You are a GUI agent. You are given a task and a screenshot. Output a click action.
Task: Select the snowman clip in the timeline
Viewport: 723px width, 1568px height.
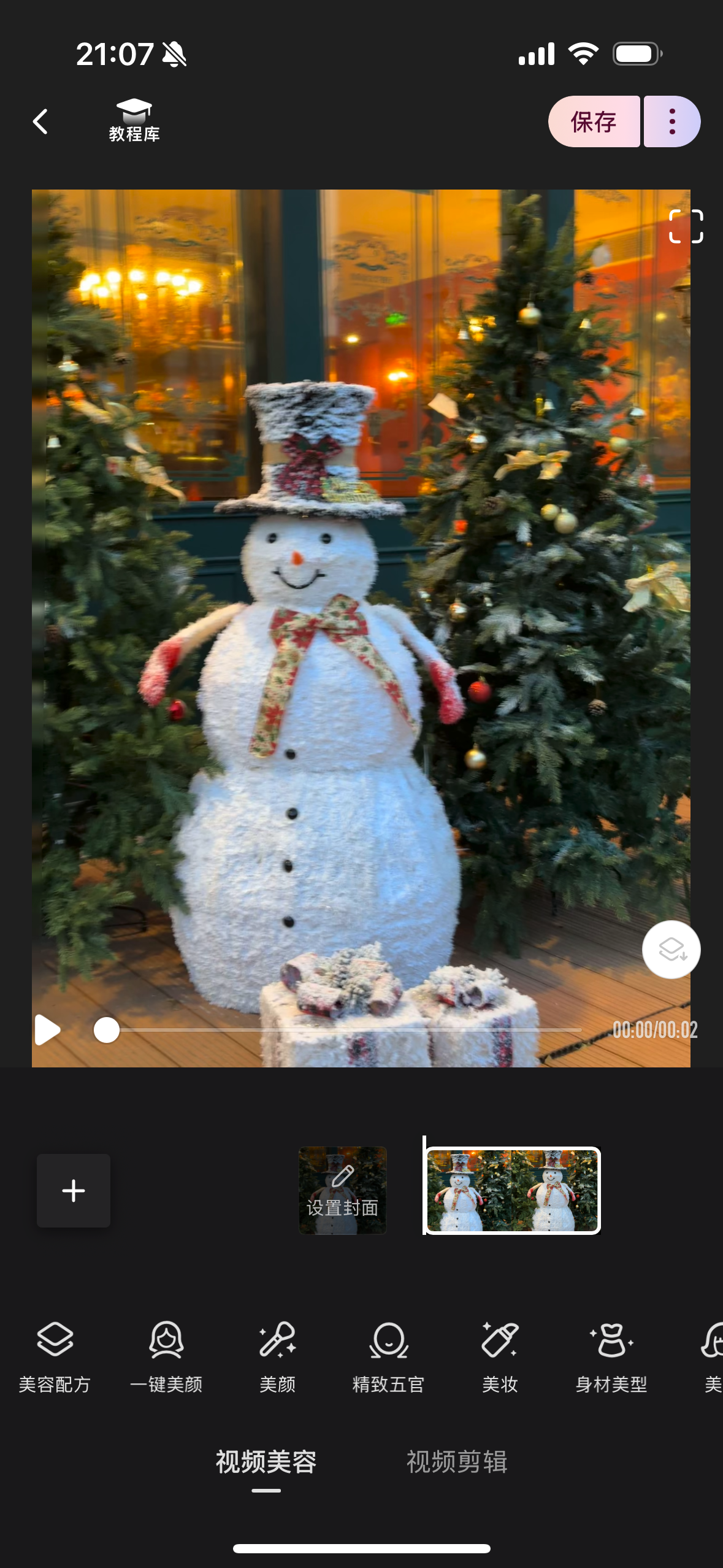513,1191
